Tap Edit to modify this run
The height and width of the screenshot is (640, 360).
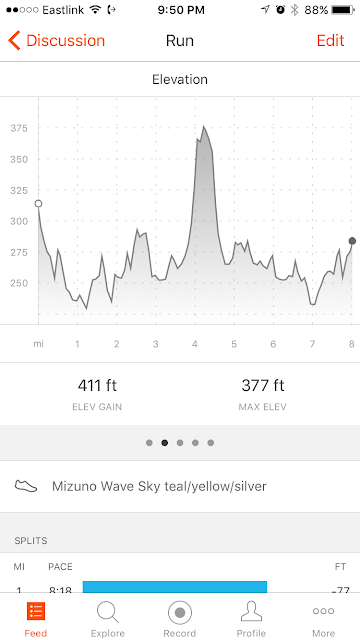click(x=330, y=41)
